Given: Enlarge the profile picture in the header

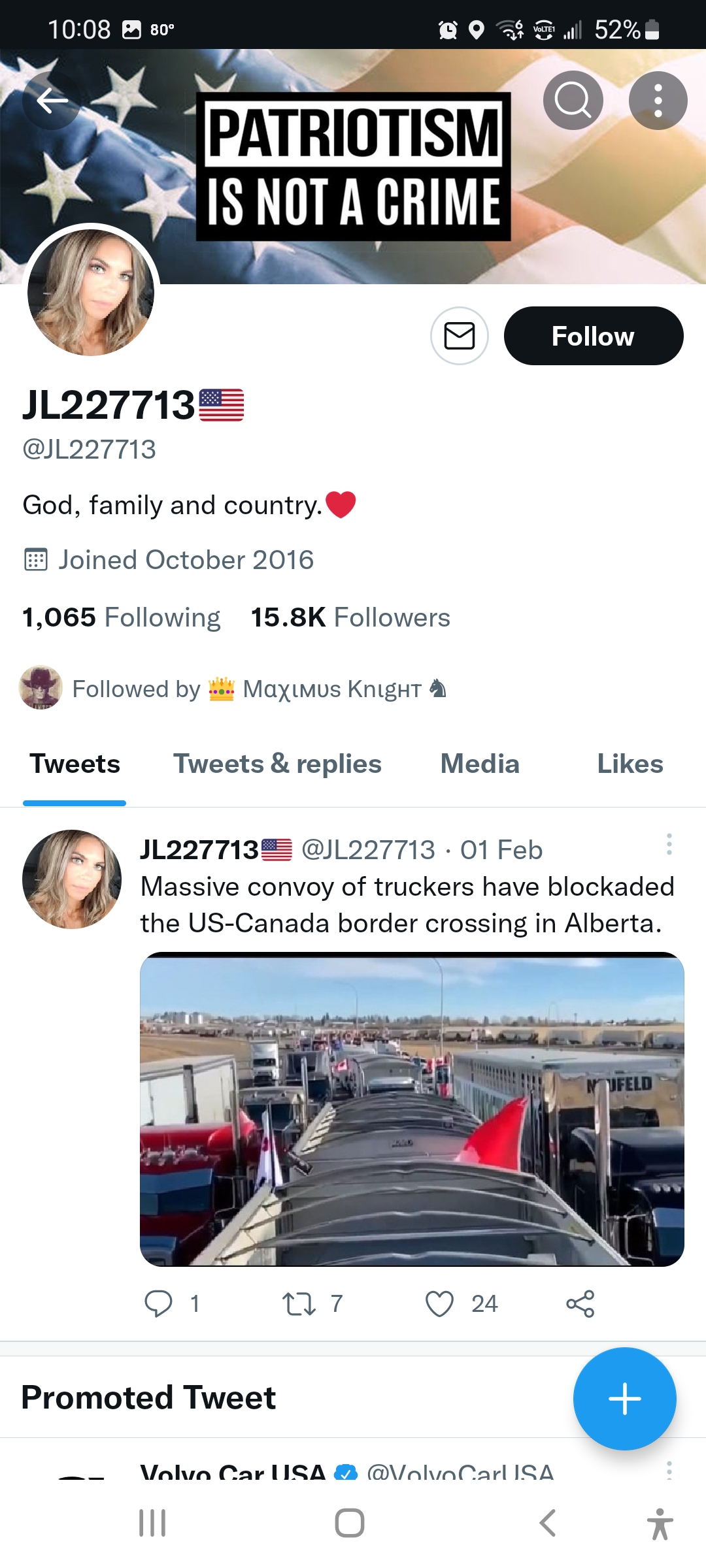Looking at the screenshot, I should 91,292.
